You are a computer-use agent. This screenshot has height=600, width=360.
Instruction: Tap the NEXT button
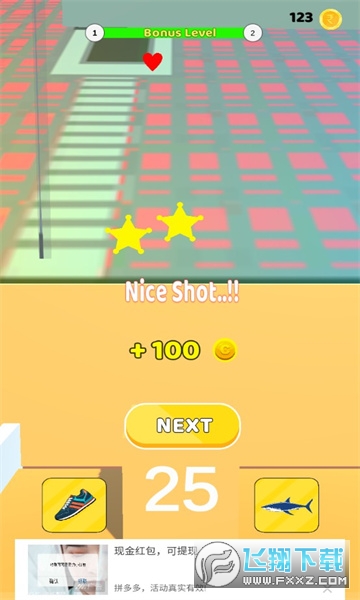[x=182, y=426]
